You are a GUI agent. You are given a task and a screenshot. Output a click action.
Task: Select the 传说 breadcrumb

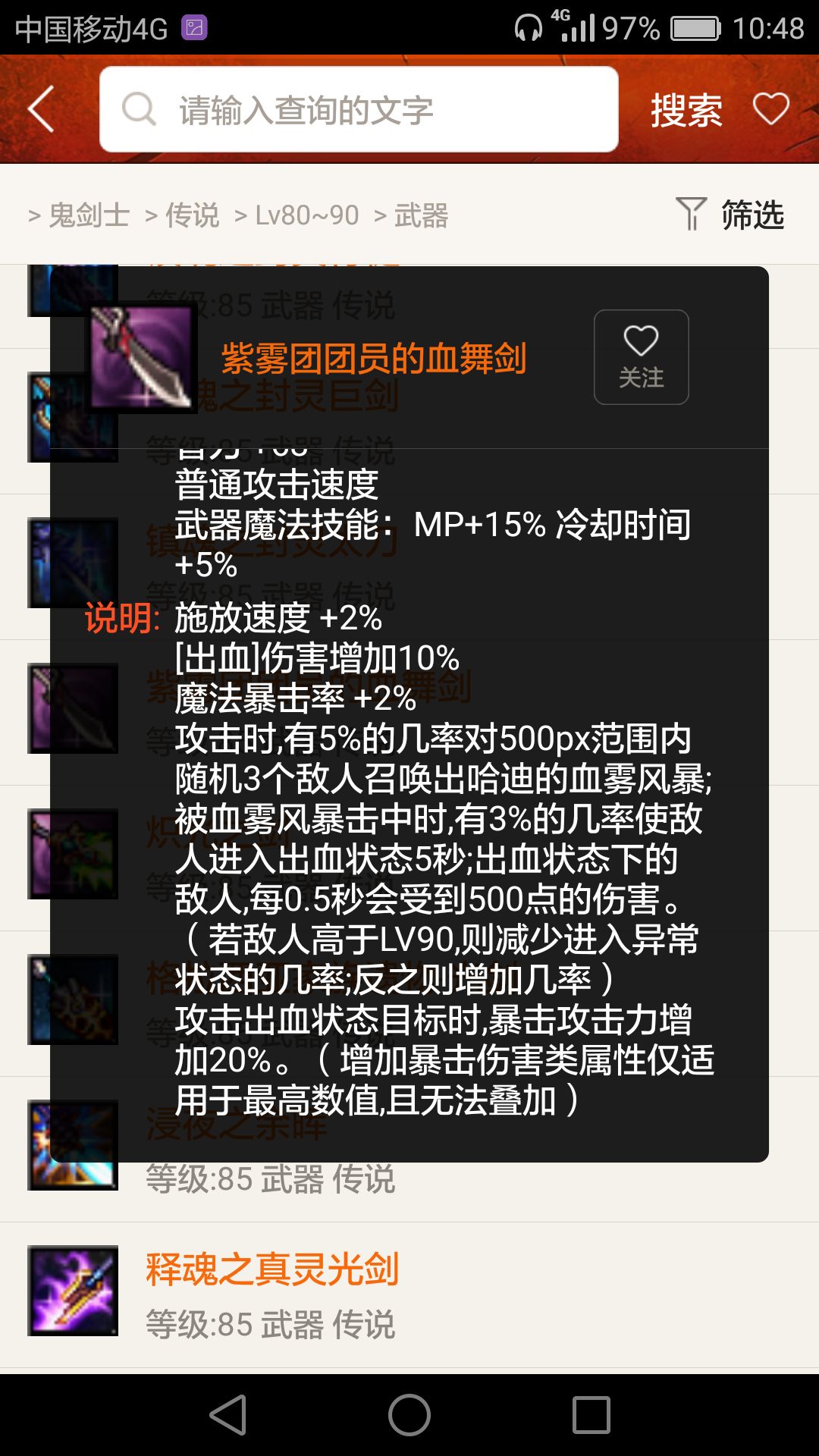192,215
